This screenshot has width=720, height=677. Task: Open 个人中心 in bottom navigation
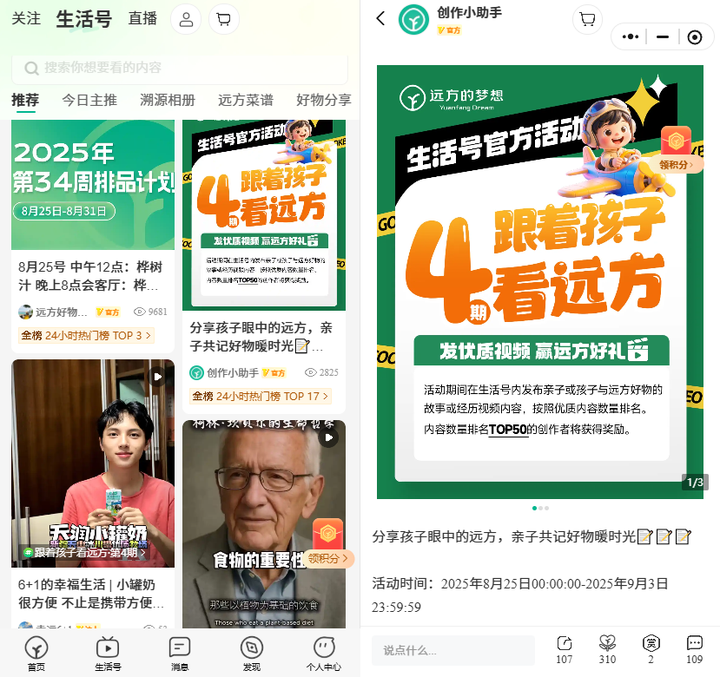tap(323, 654)
